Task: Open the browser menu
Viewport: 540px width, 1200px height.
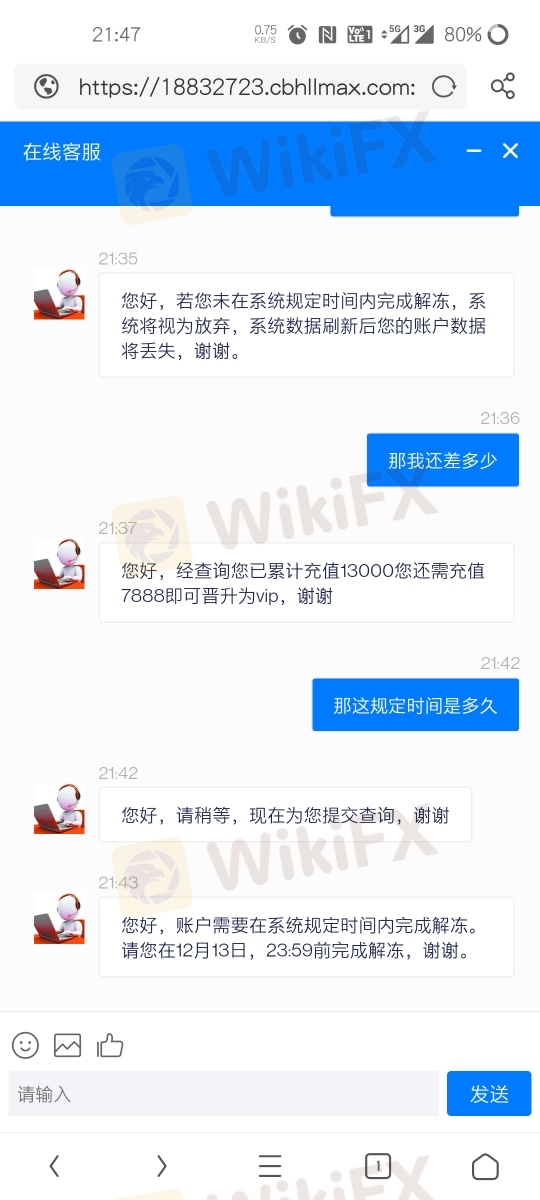Action: (270, 1166)
